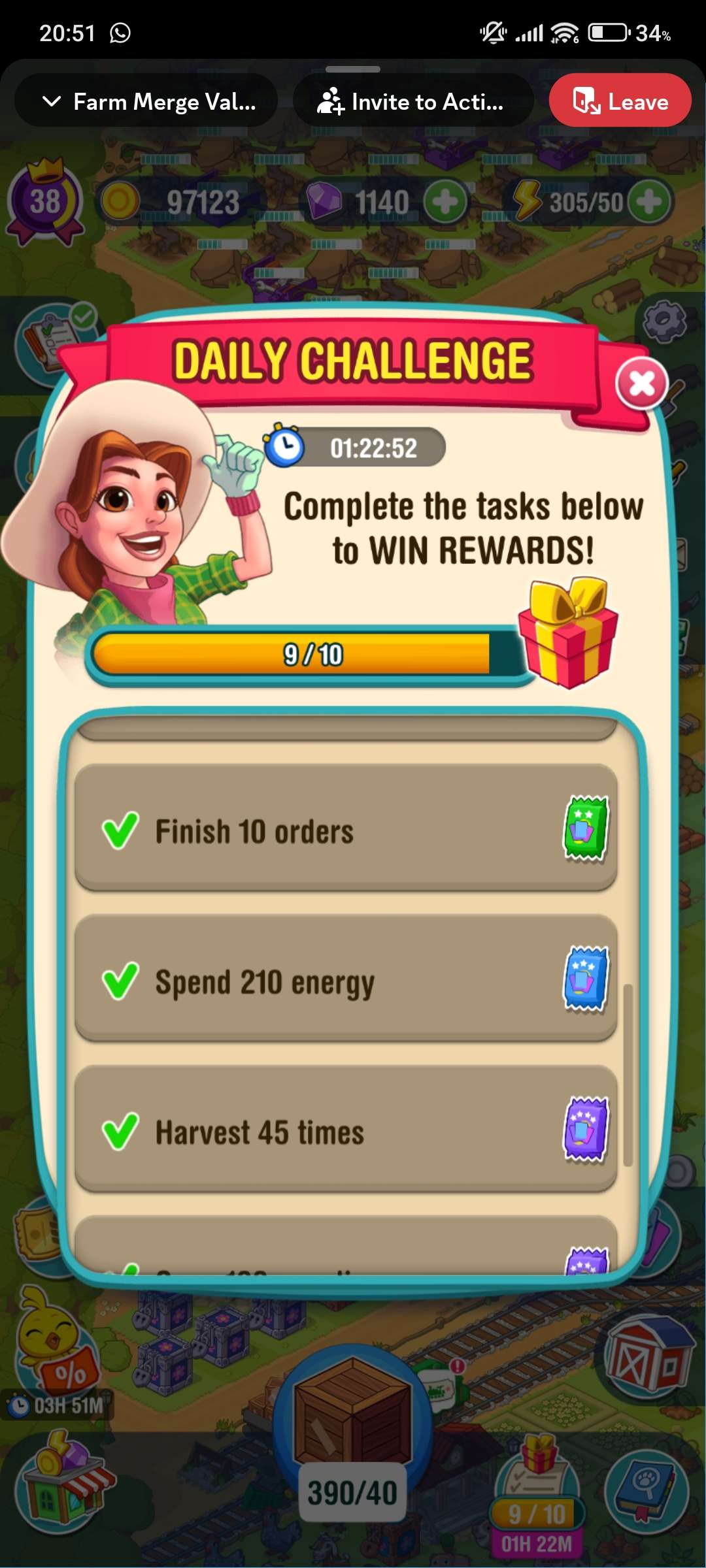The image size is (706, 1568).
Task: Expand the Farm Merge Valley dropdown
Action: point(147,101)
